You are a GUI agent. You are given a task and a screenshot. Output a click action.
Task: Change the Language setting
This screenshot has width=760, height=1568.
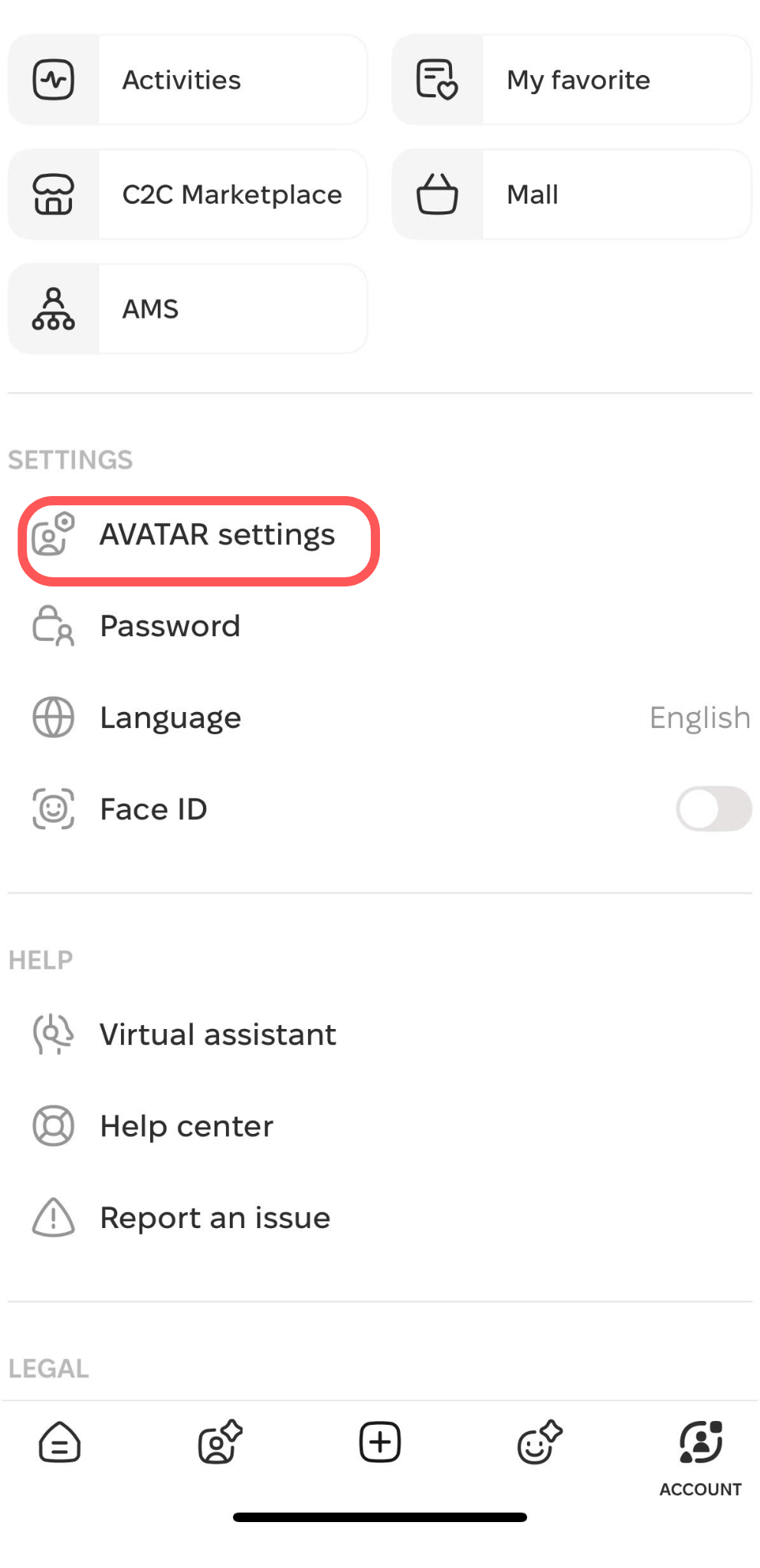point(380,717)
